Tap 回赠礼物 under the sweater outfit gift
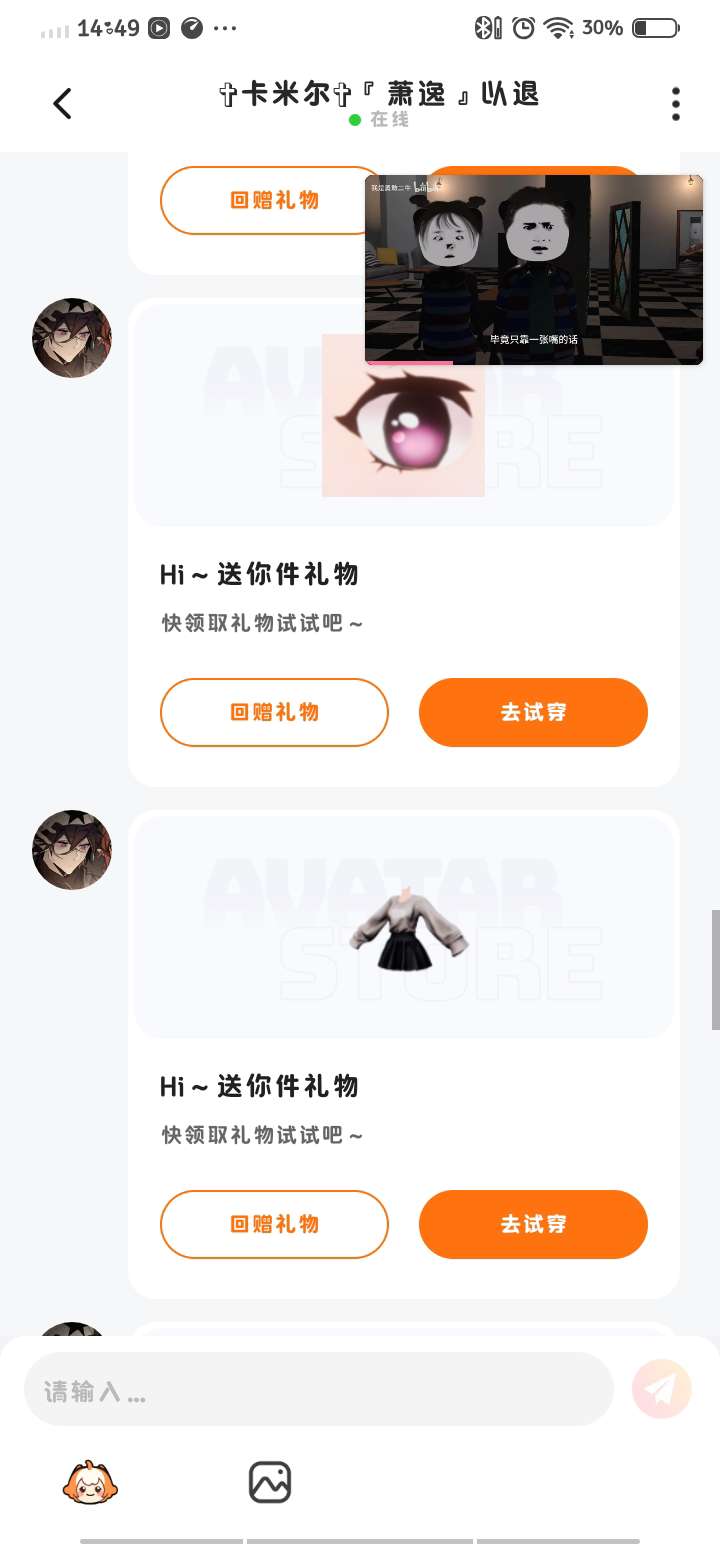Image resolution: width=720 pixels, height=1544 pixels. tap(274, 1224)
